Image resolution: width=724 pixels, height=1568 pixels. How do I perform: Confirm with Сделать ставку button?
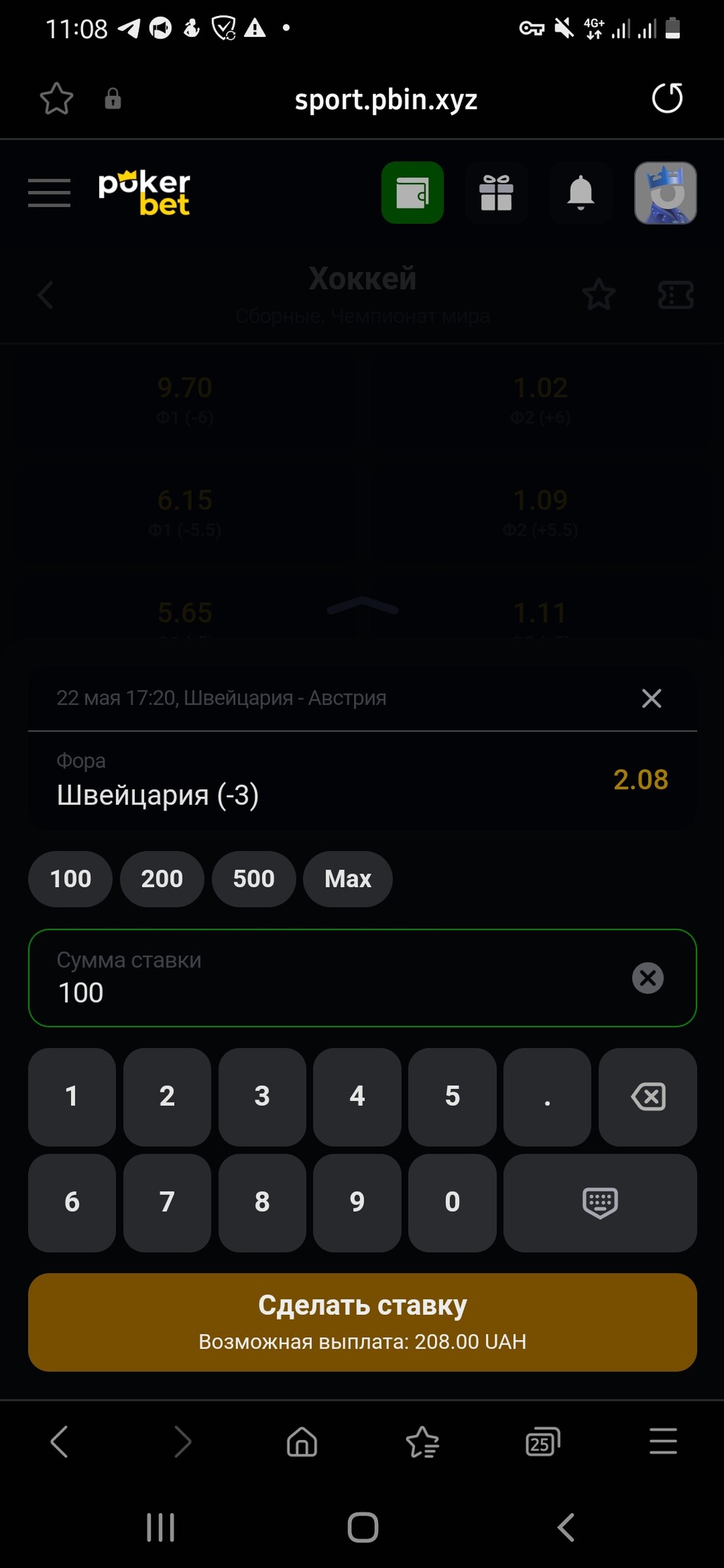[362, 1322]
